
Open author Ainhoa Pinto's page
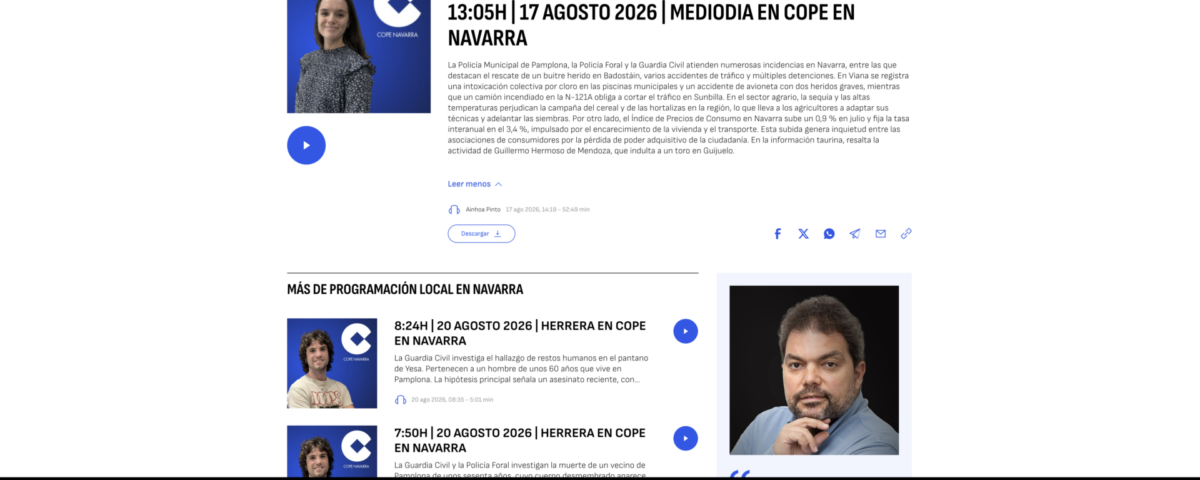(484, 209)
